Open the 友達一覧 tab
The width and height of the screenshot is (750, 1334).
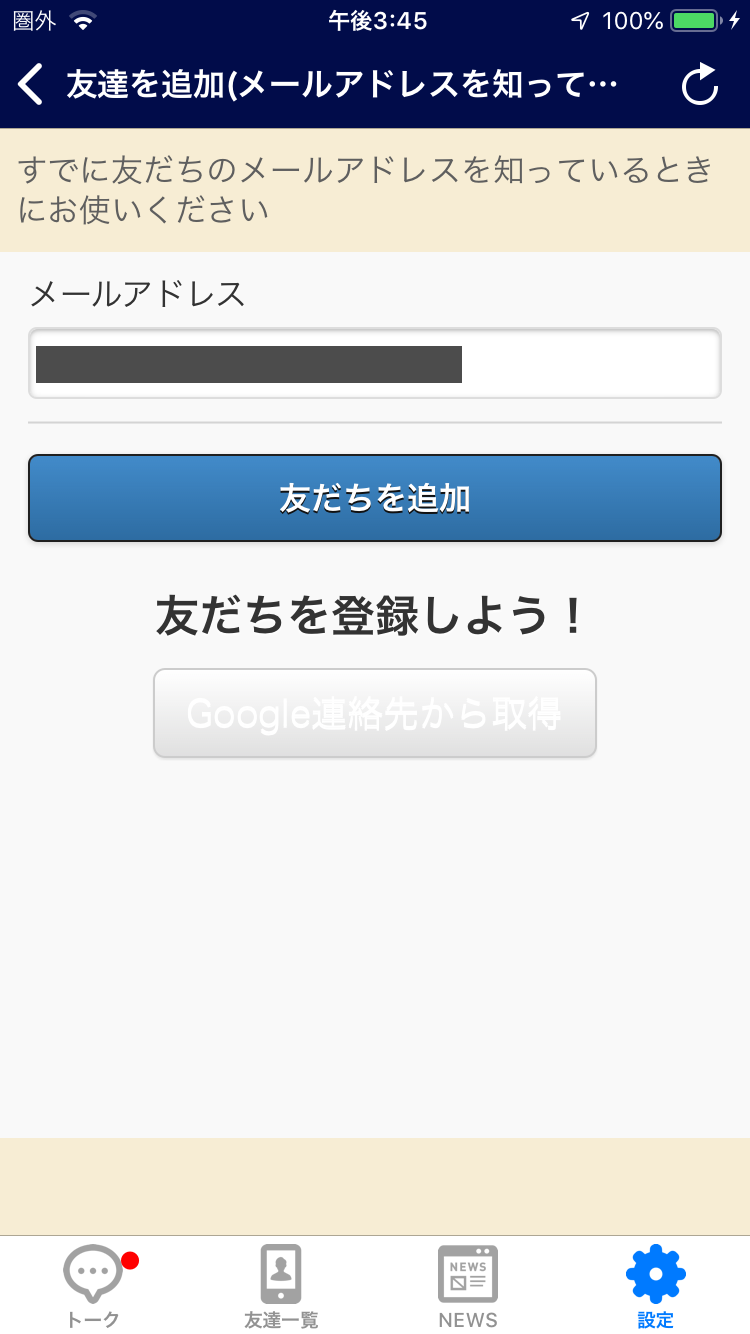pos(281,1287)
